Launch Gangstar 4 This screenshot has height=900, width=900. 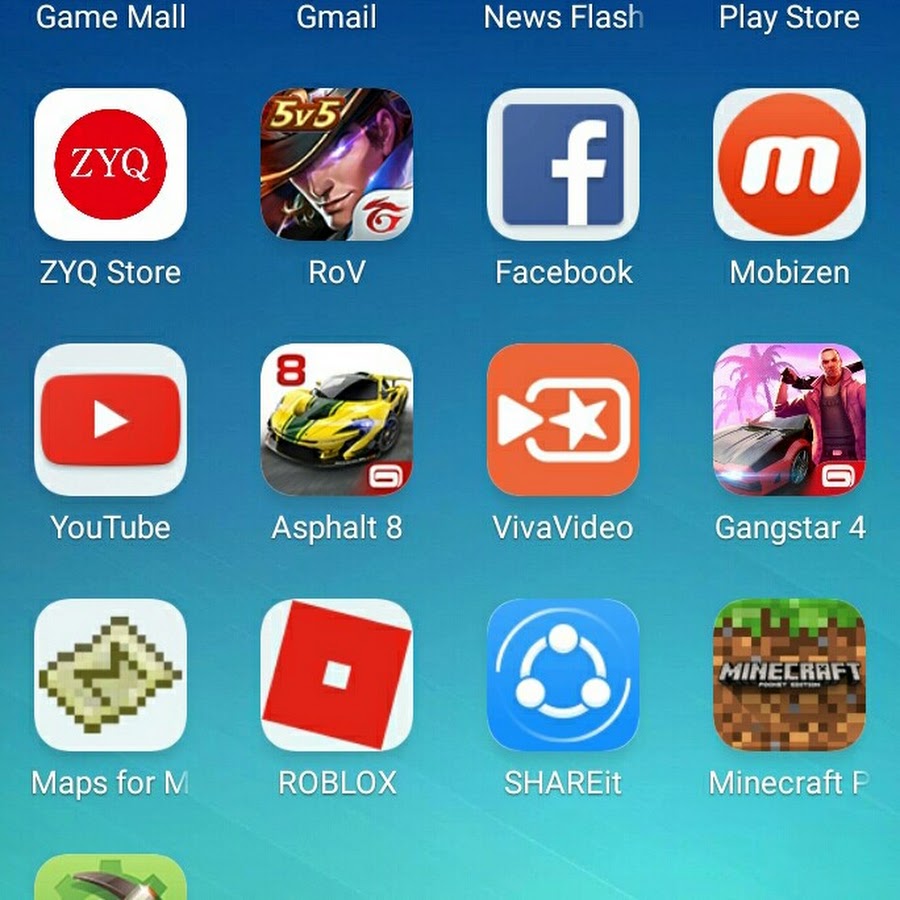(789, 420)
